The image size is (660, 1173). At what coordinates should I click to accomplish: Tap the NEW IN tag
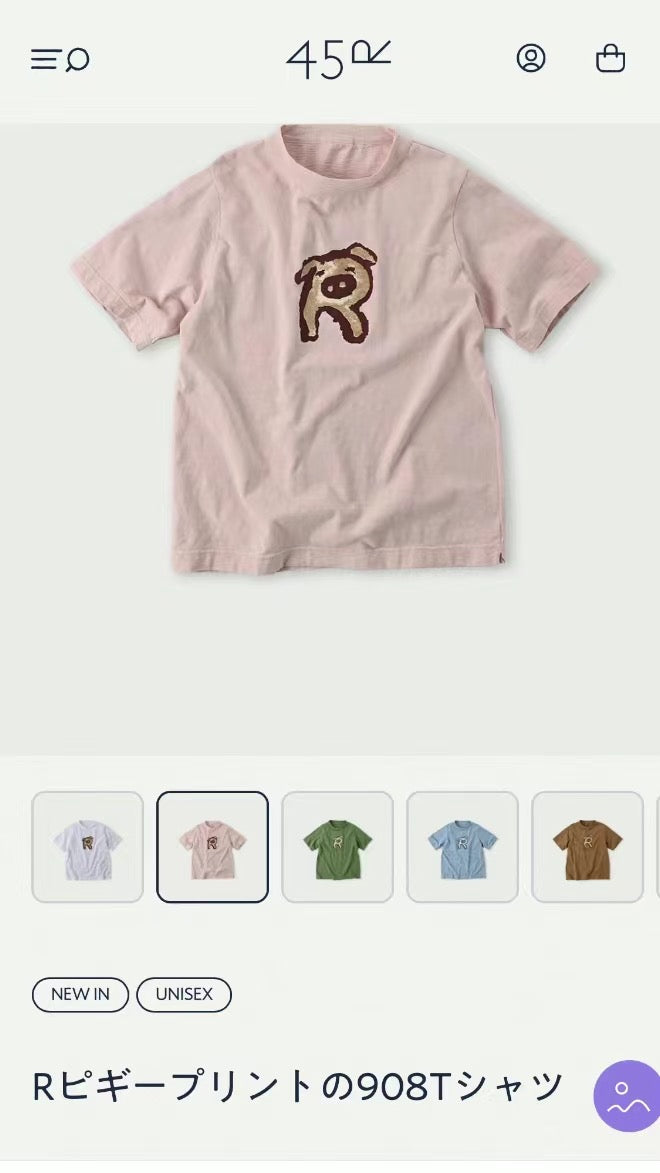coord(80,995)
